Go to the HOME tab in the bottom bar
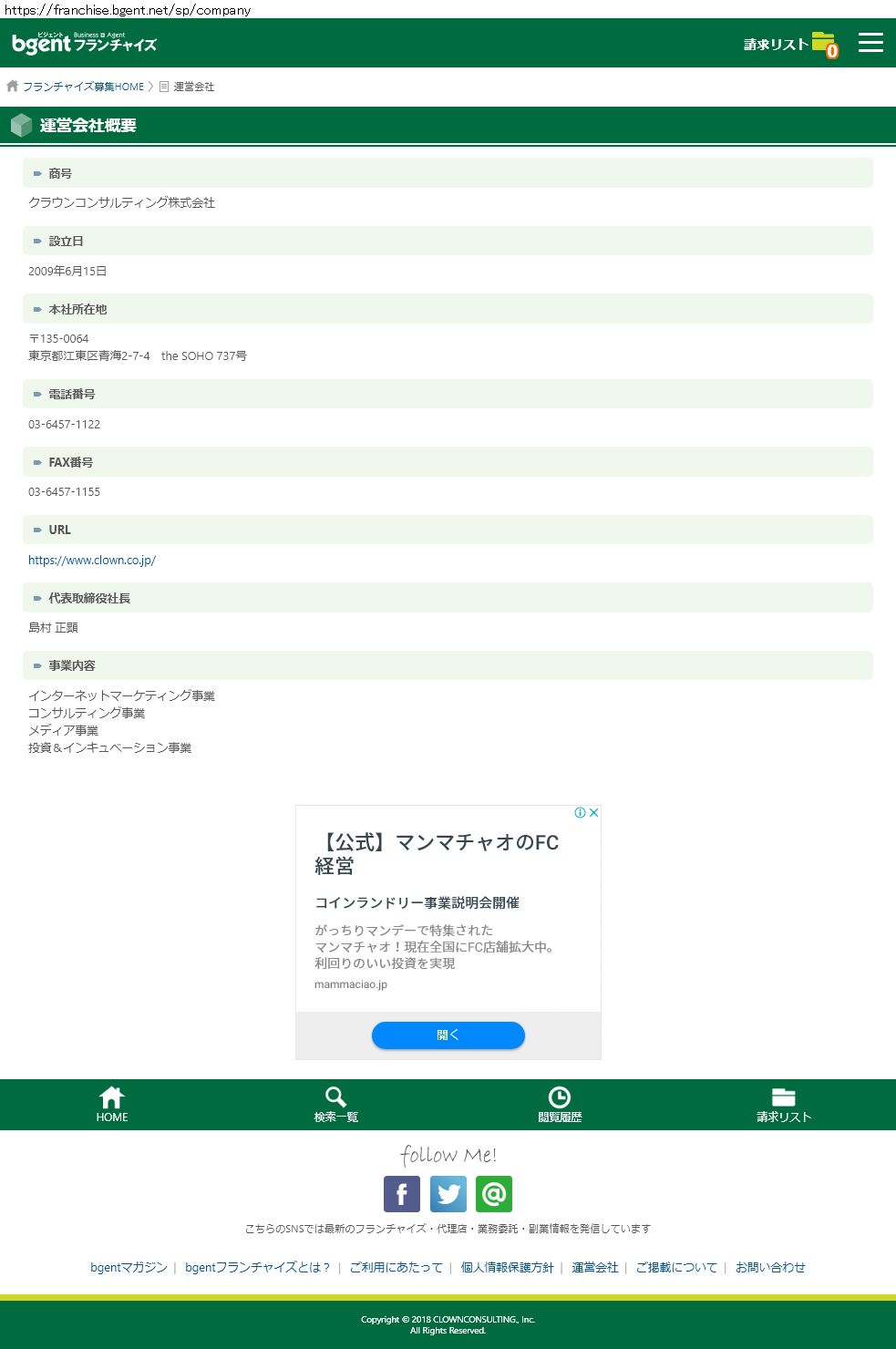Screen dimensions: 896x1349 [x=112, y=1105]
